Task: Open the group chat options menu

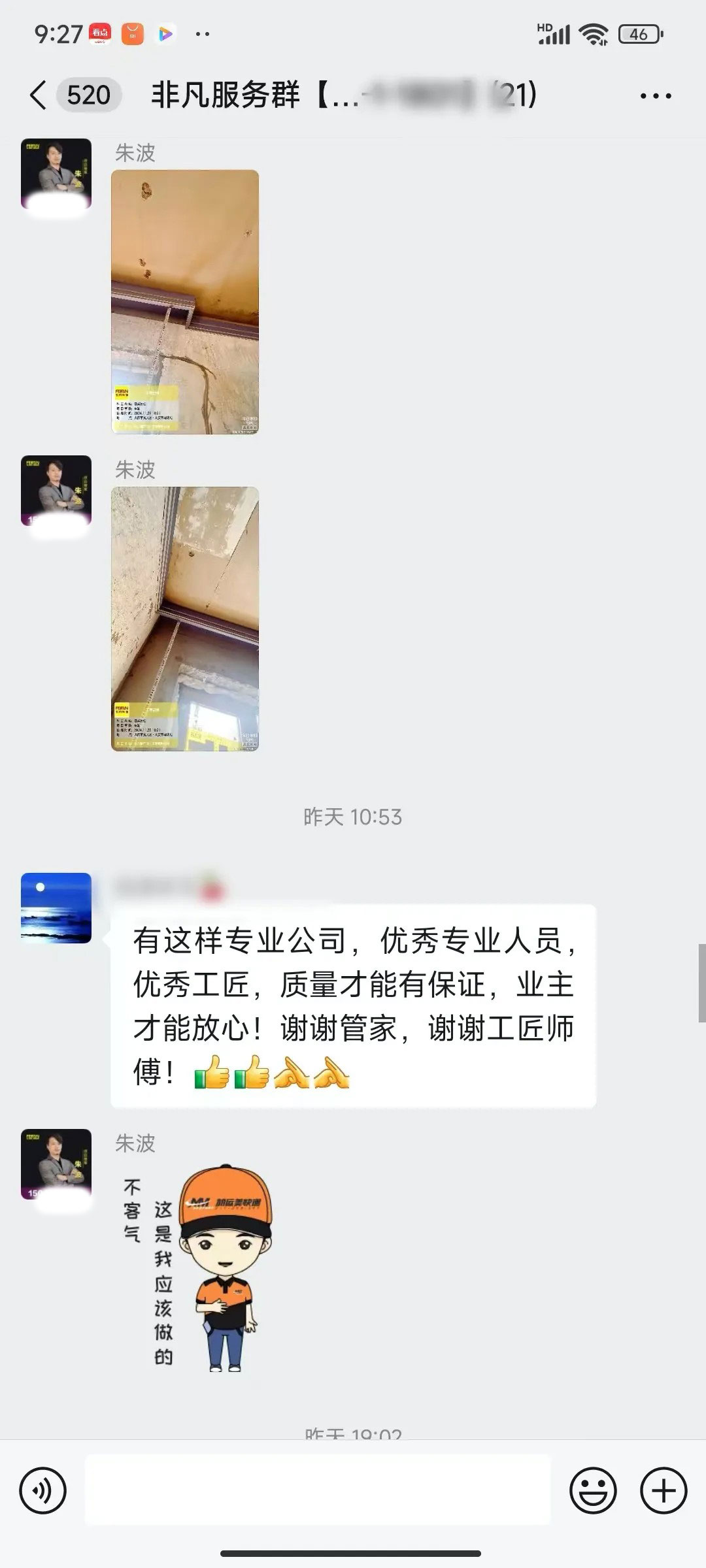Action: pyautogui.click(x=655, y=96)
